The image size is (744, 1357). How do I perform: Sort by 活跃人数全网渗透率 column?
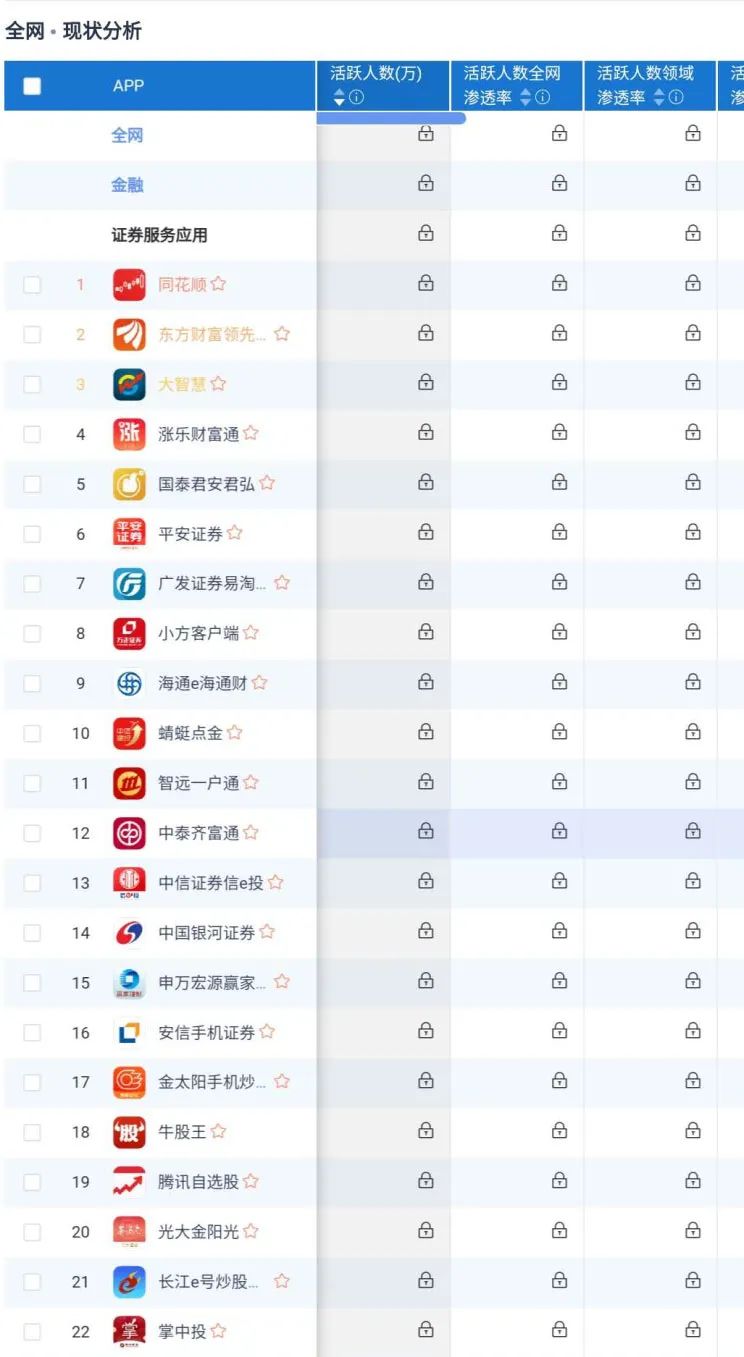click(526, 98)
